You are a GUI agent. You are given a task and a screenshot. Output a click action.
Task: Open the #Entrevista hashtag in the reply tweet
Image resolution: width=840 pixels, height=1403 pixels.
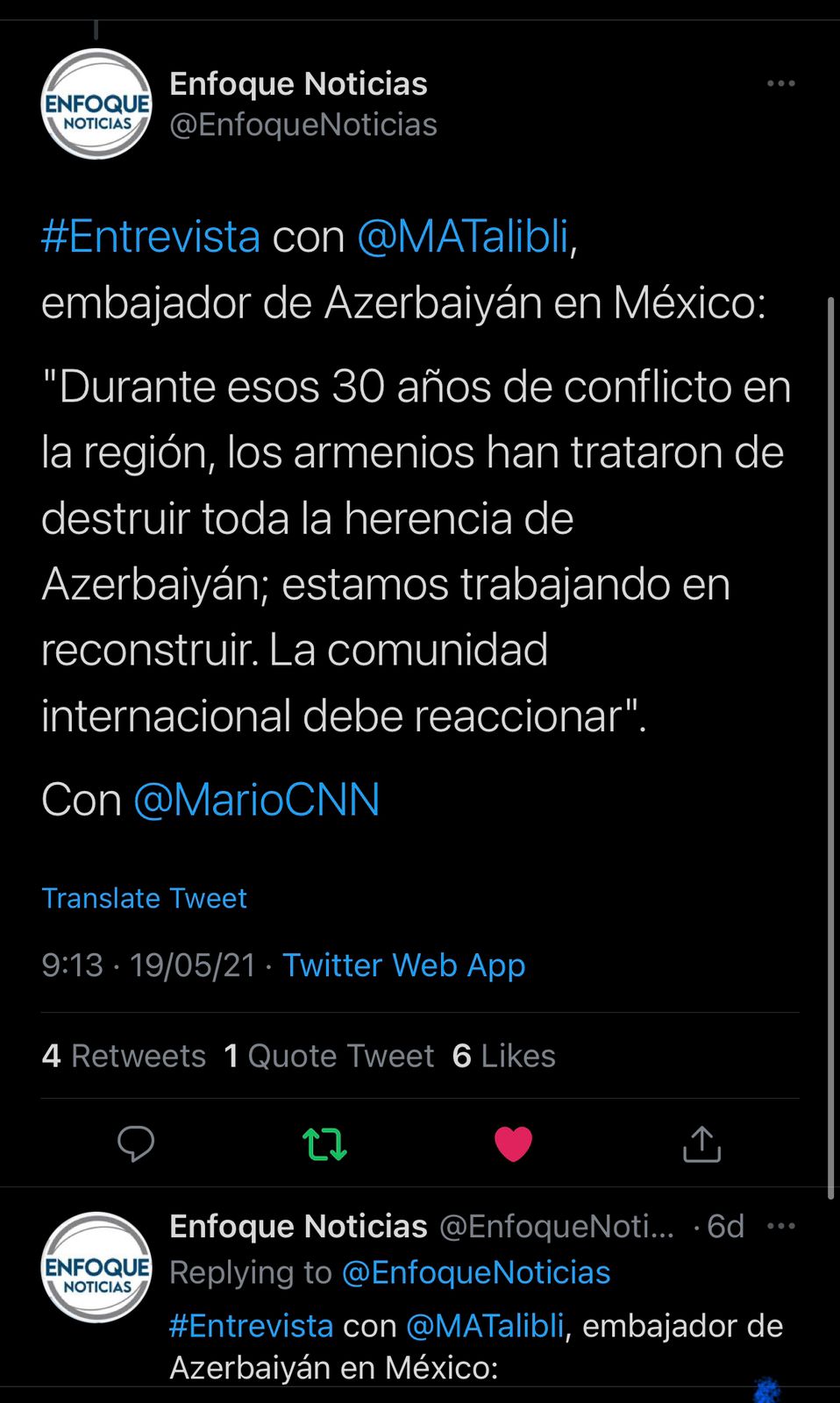coord(251,1326)
